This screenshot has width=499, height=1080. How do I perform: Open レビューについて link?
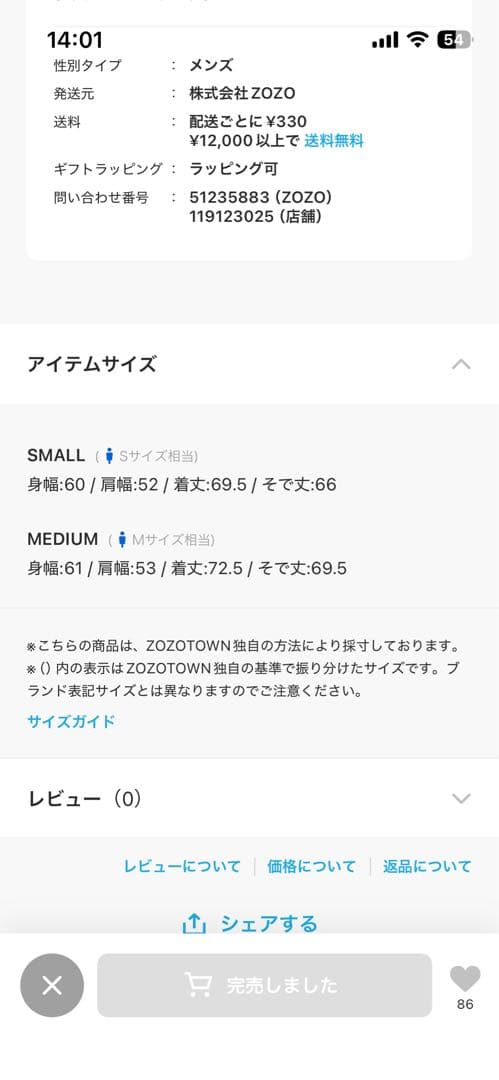coord(183,866)
